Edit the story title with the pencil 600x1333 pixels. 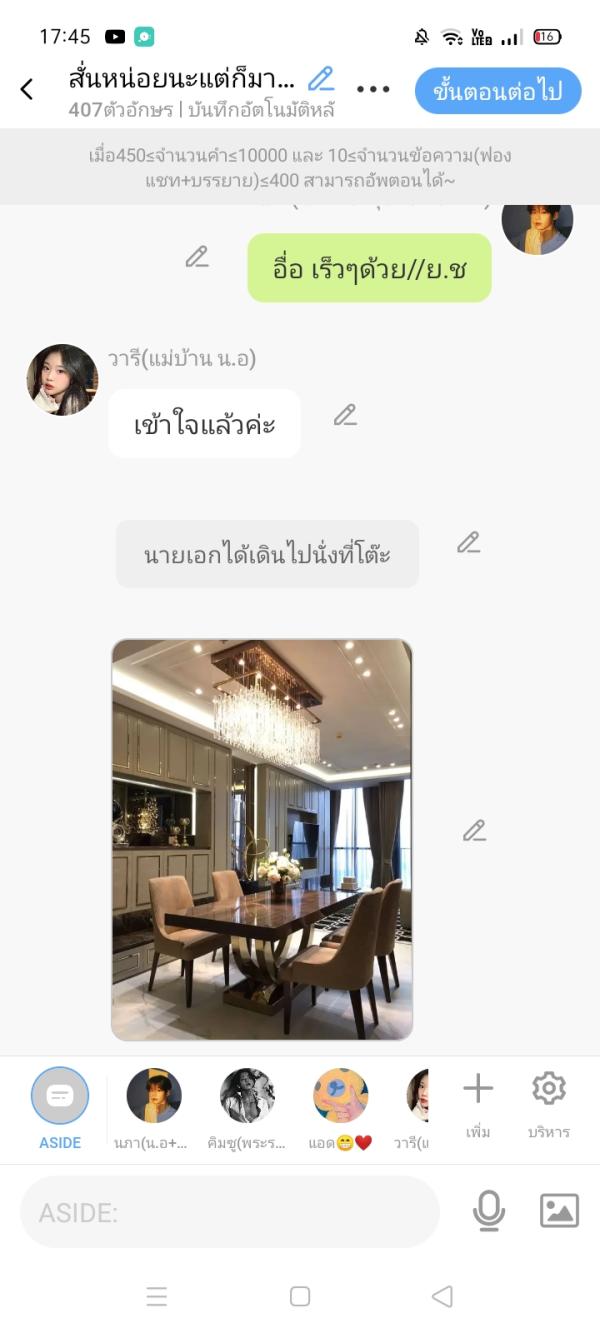pyautogui.click(x=321, y=79)
